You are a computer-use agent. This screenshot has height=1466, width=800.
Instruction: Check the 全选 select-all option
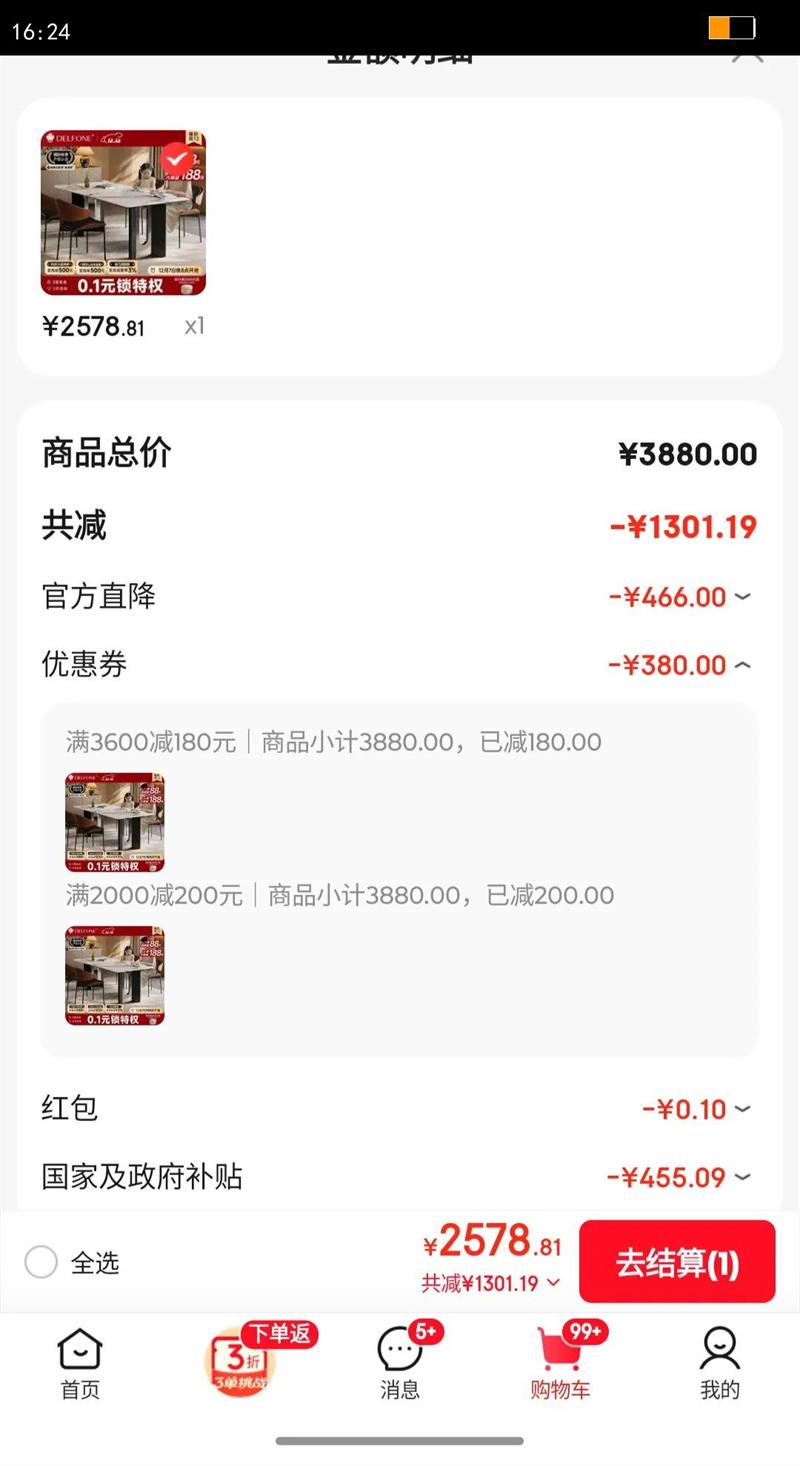point(41,1262)
